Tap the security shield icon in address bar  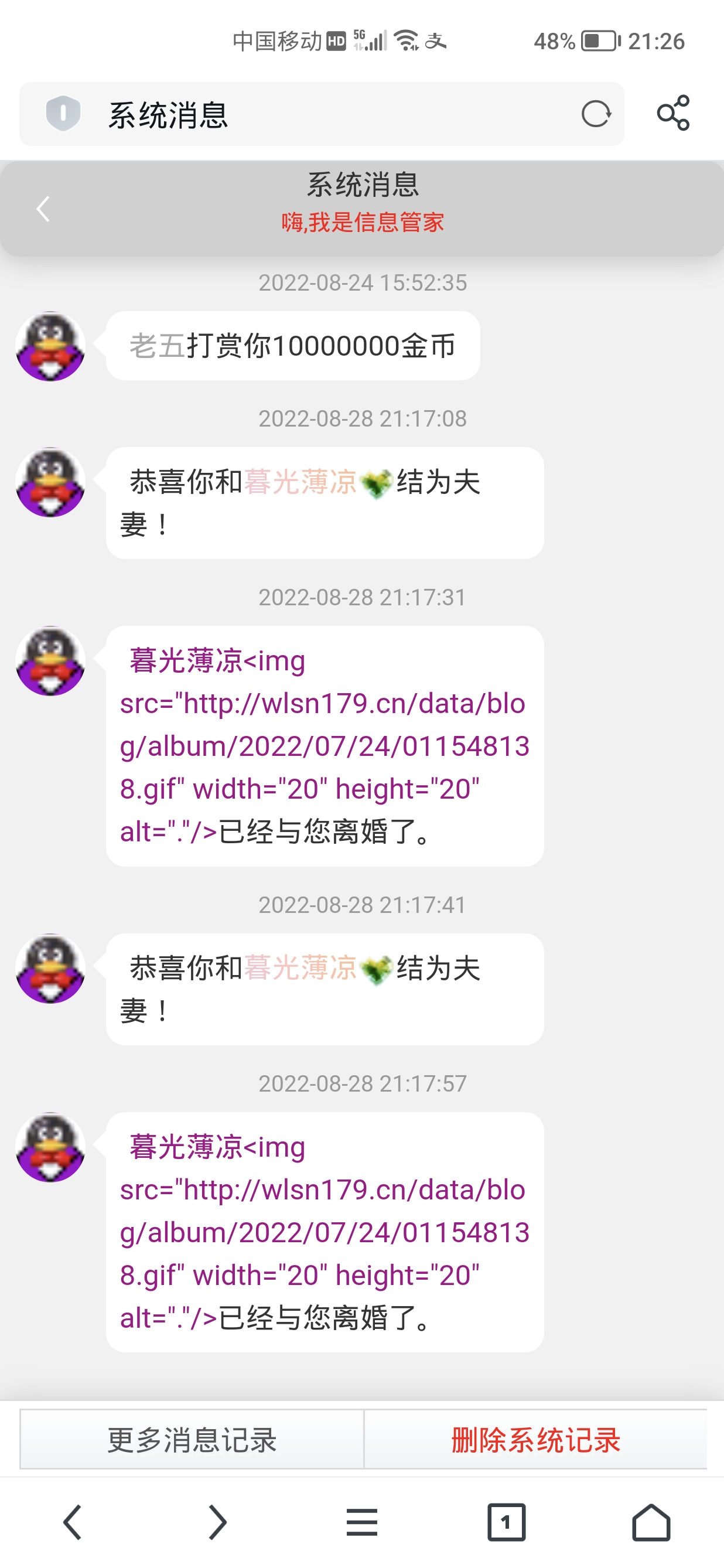pos(62,113)
